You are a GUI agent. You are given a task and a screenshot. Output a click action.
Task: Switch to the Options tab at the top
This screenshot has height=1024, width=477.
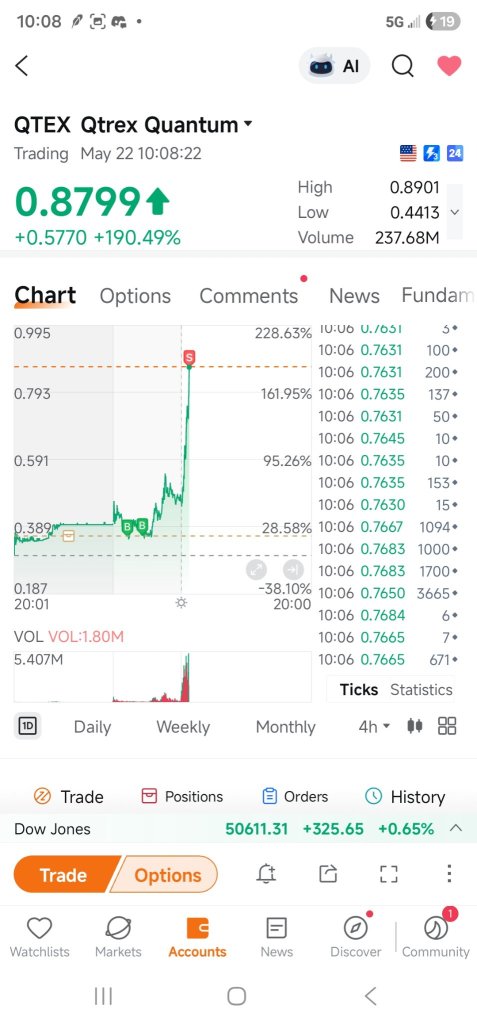[135, 296]
